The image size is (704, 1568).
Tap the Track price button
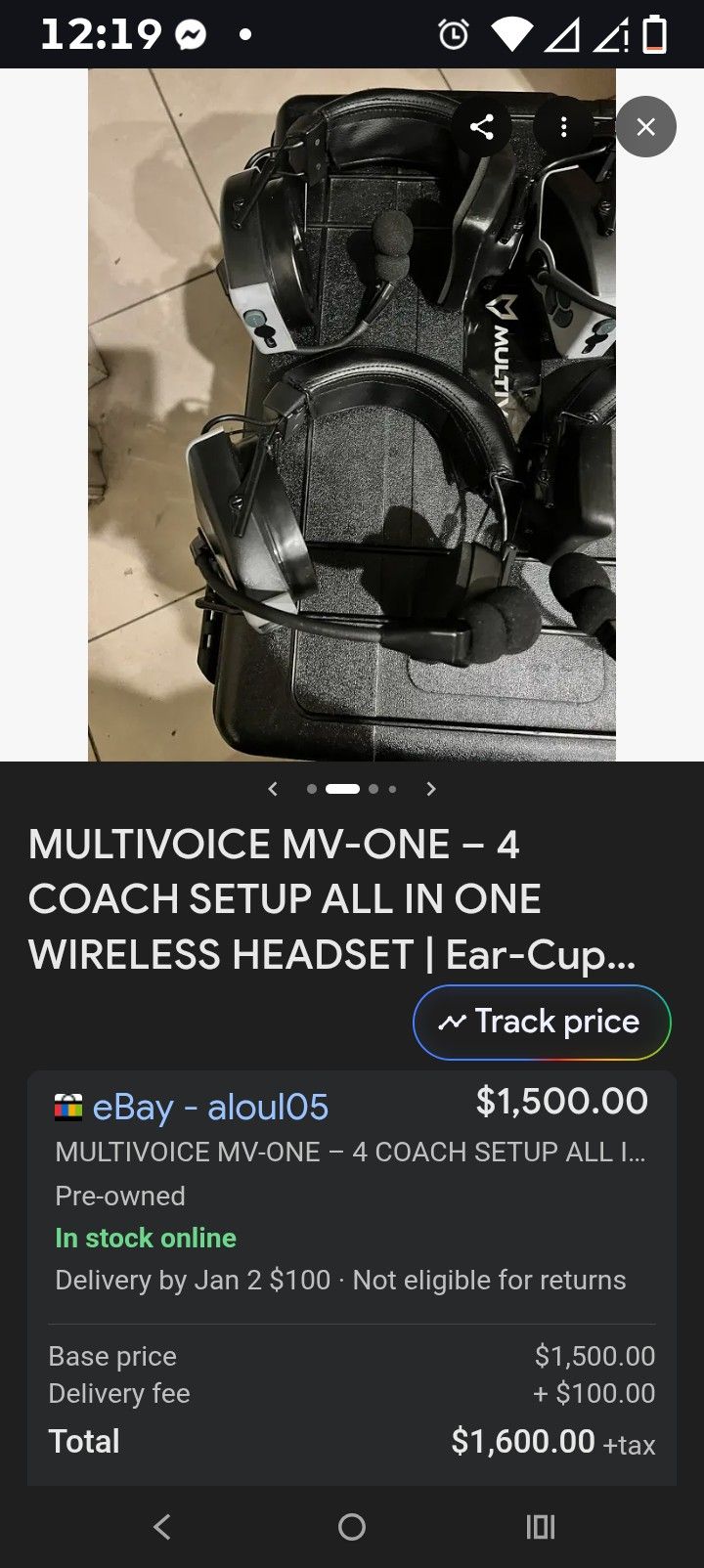[541, 1021]
